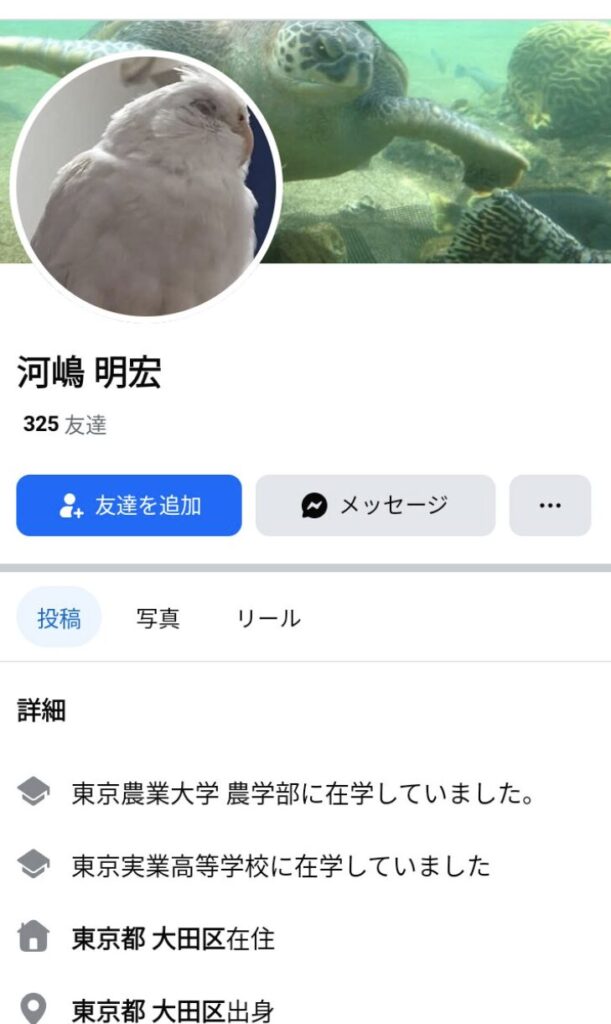611x1024 pixels.
Task: View the bird profile picture
Action: pos(146,185)
